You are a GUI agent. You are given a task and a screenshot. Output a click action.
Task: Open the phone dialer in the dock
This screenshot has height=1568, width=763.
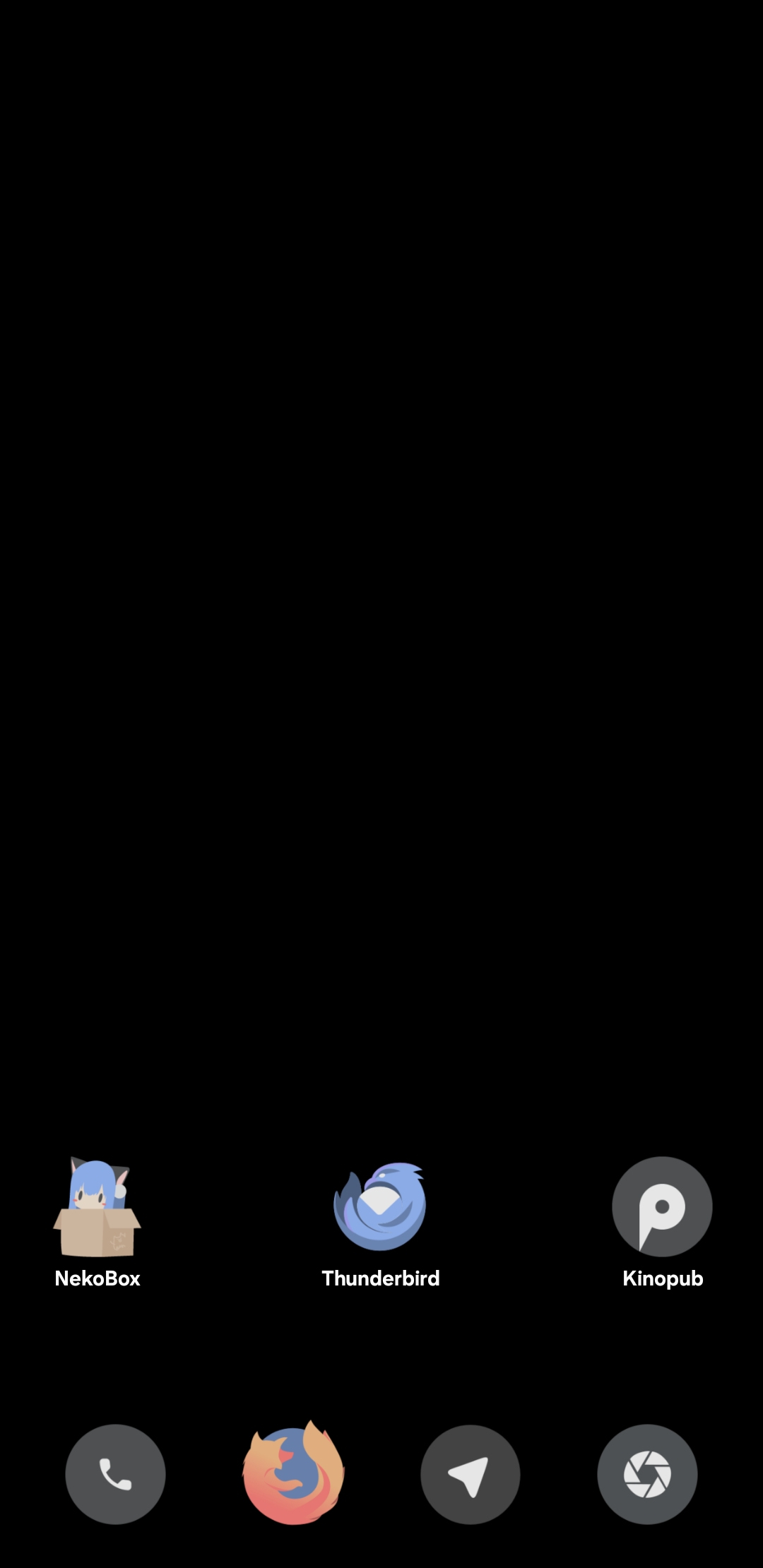(x=115, y=1474)
